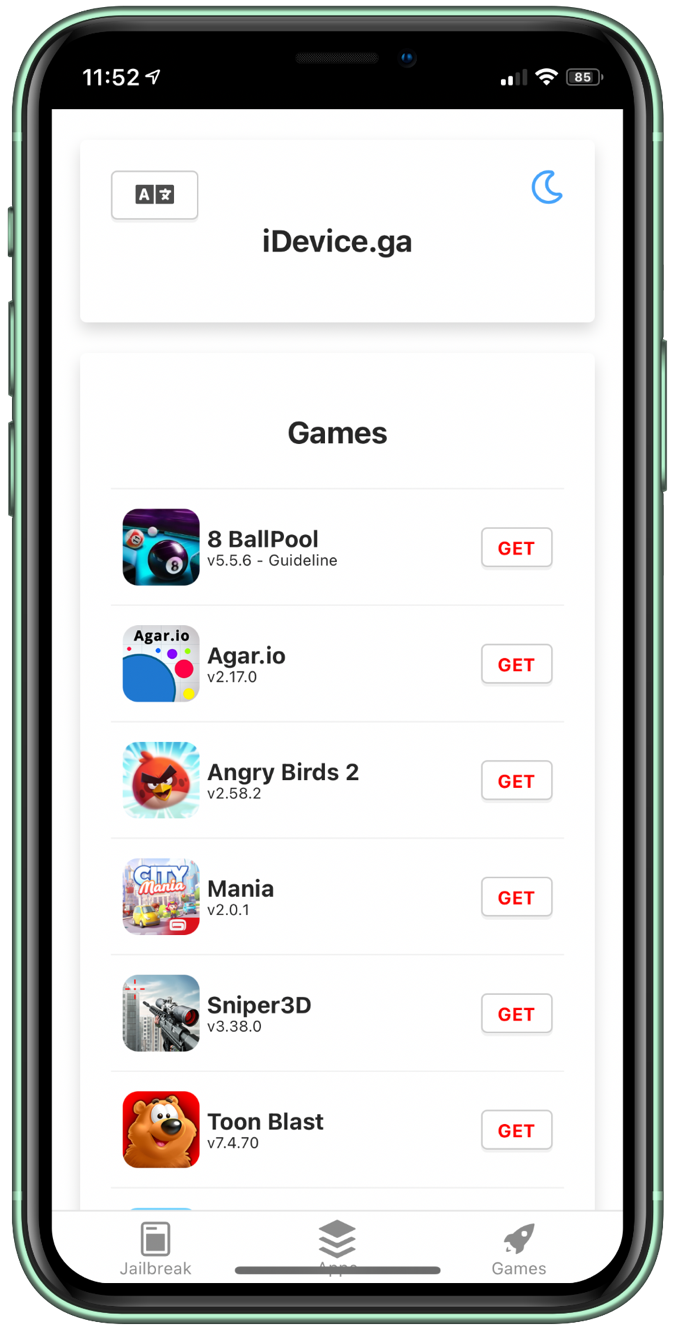
Task: Get 8 BallPool v5.5.6
Action: click(516, 548)
